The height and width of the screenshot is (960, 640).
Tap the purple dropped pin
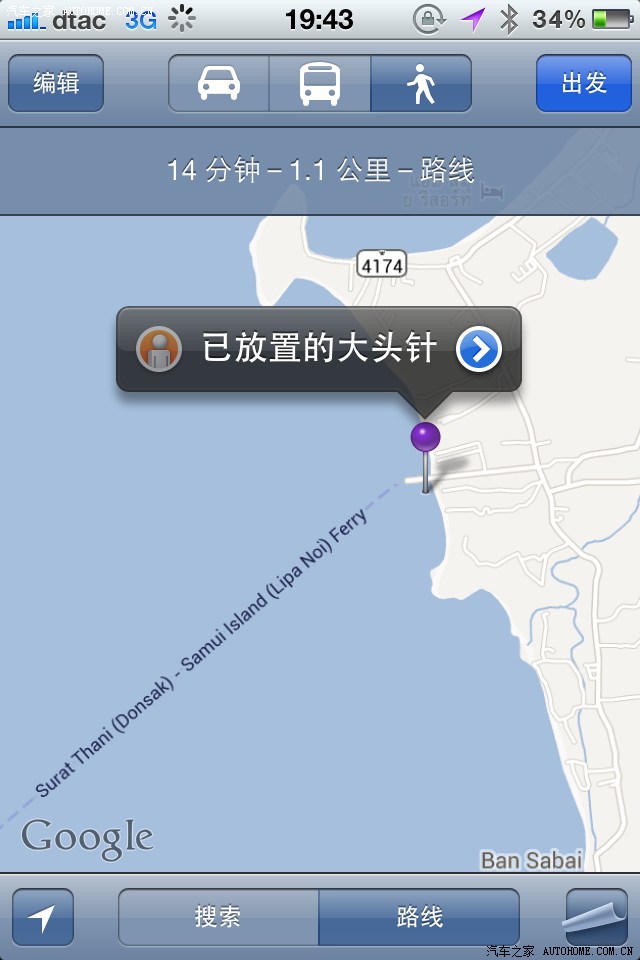425,439
